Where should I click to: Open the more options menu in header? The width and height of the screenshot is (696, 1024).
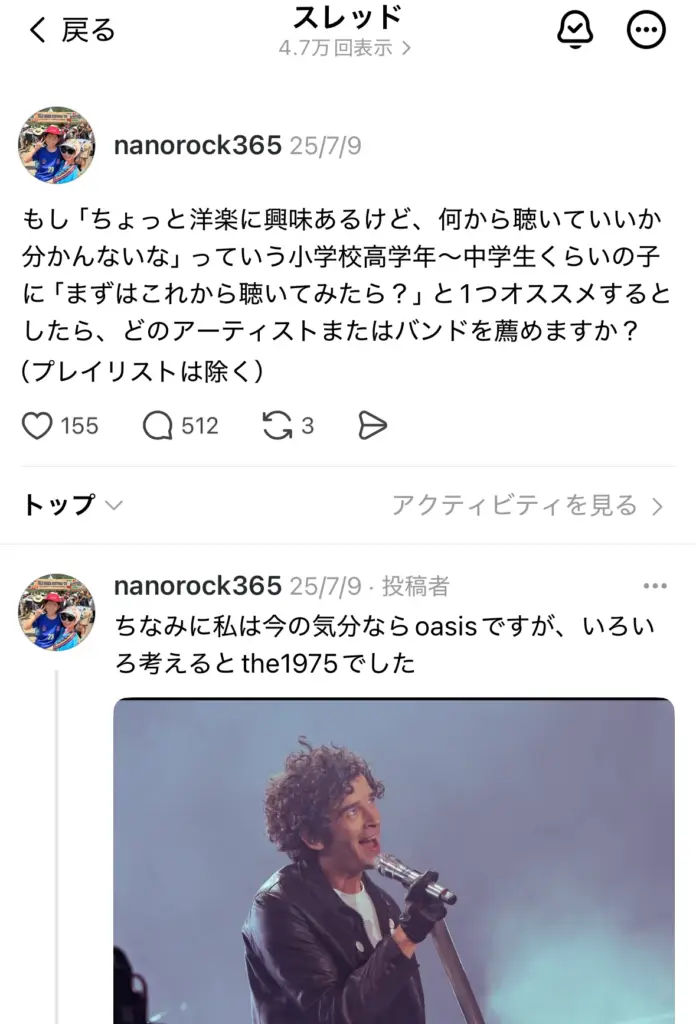coord(646,31)
